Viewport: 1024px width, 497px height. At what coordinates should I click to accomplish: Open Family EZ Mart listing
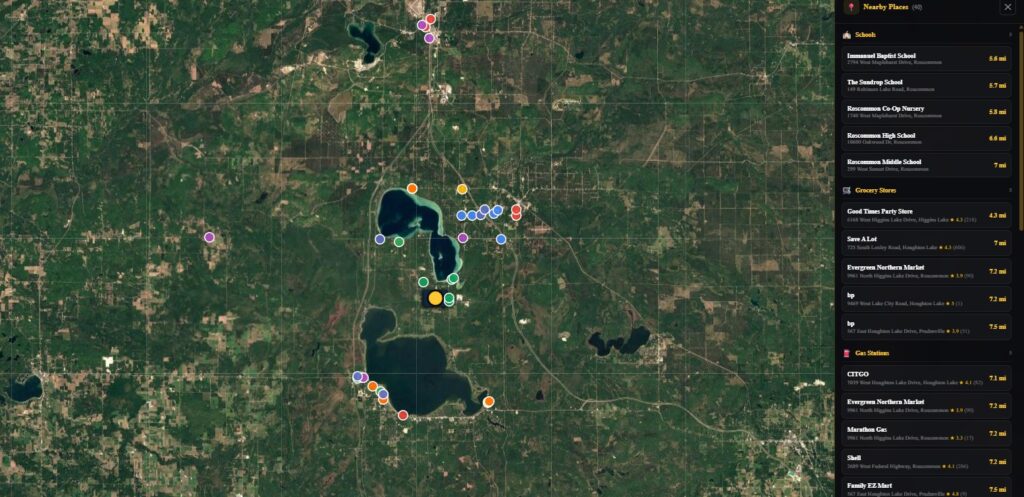pyautogui.click(x=926, y=487)
